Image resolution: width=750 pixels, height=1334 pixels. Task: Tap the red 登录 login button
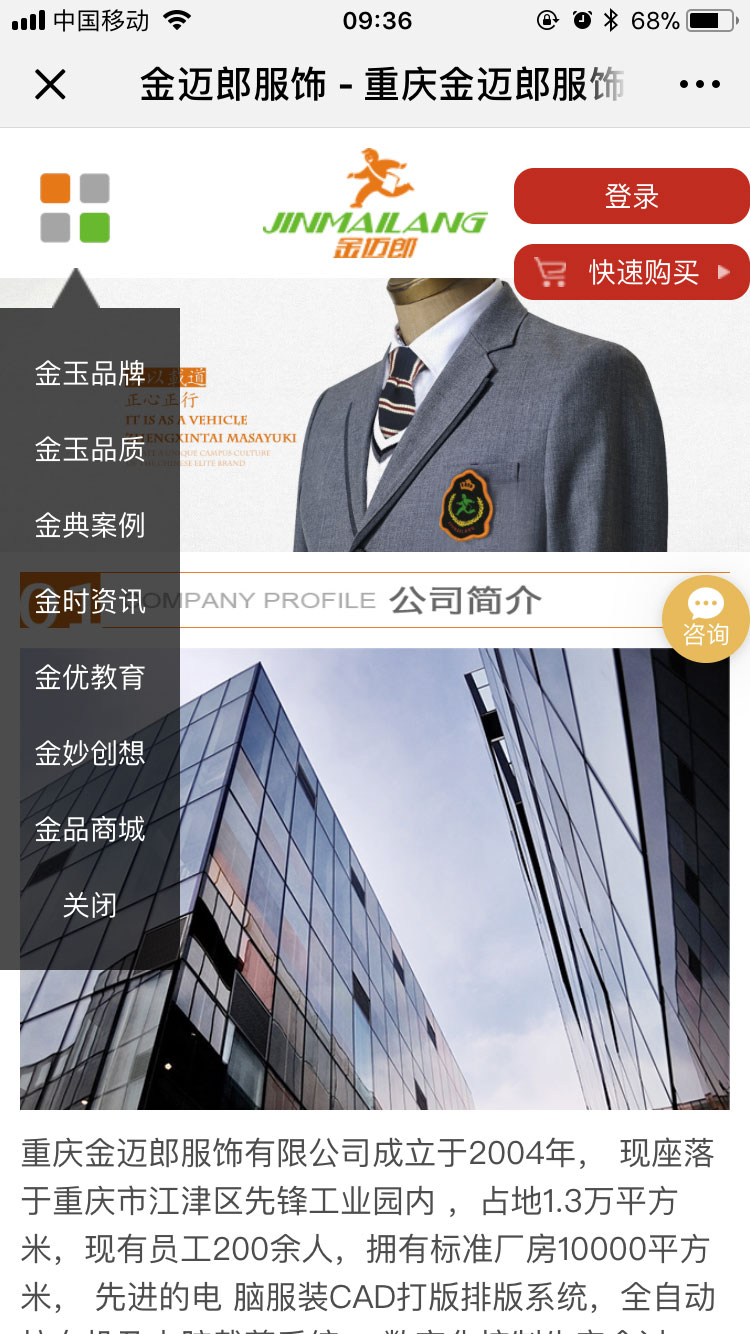(631, 196)
